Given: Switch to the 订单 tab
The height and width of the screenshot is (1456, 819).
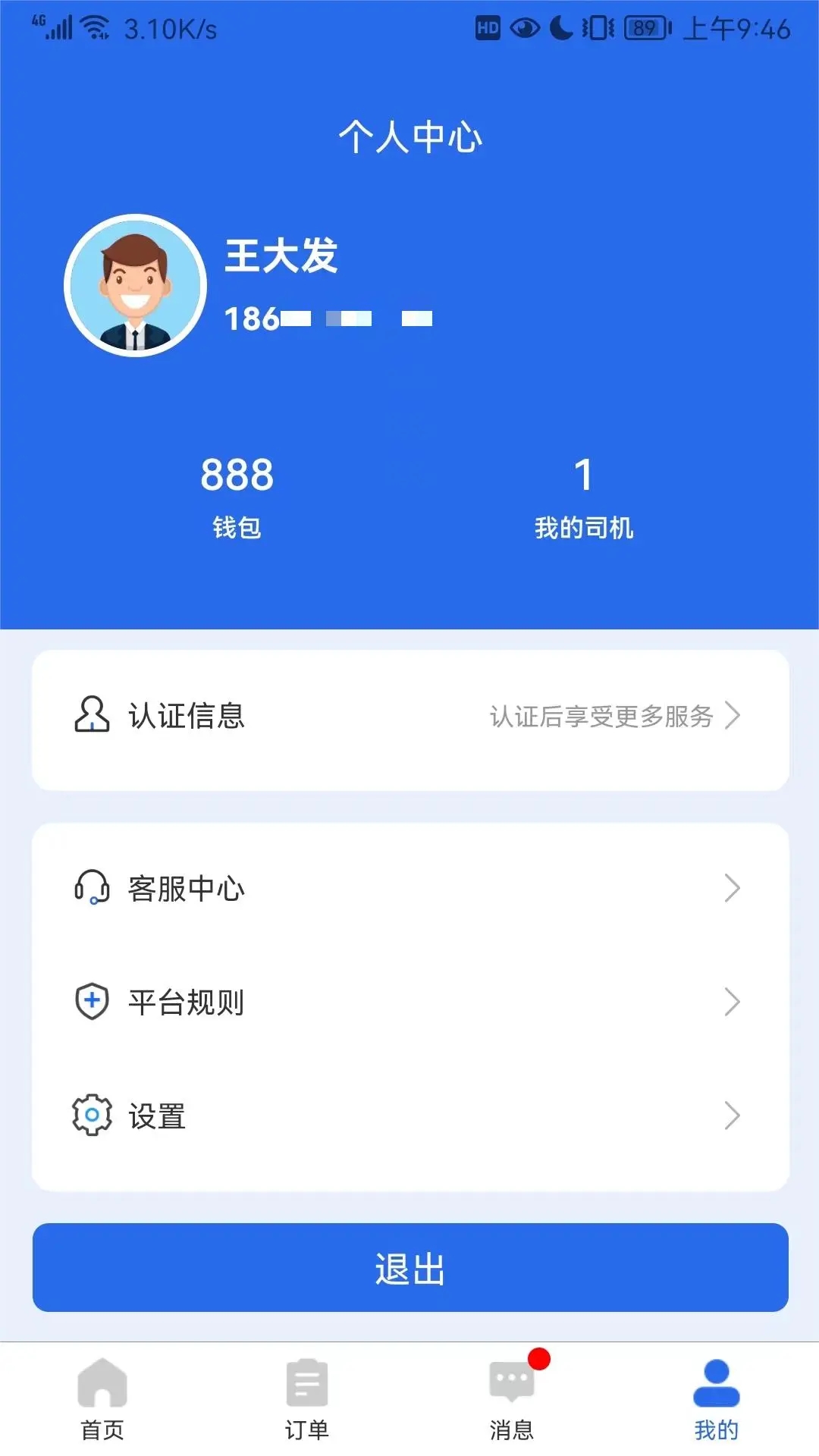Looking at the screenshot, I should coord(307,1400).
